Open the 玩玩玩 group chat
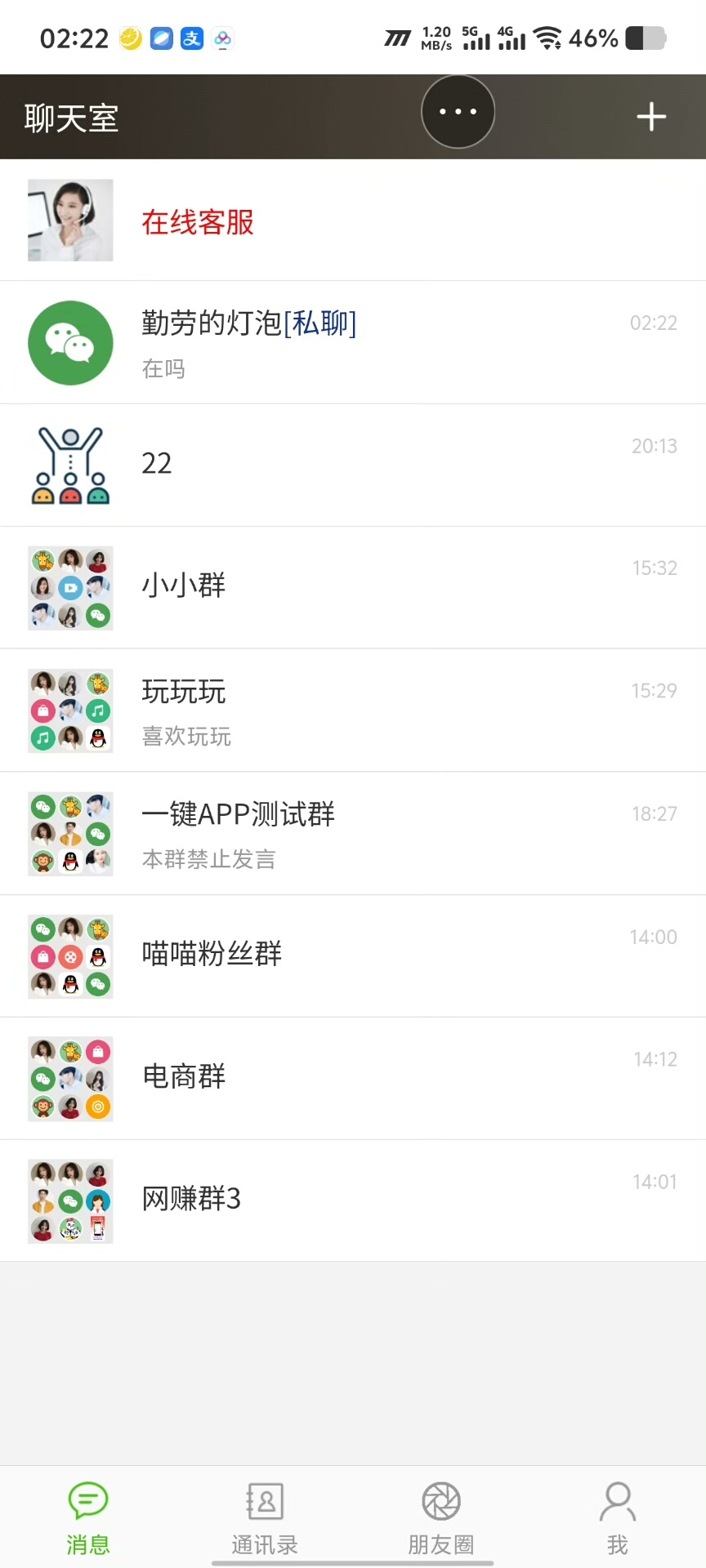Screen dimensions: 706x1568 point(353,710)
